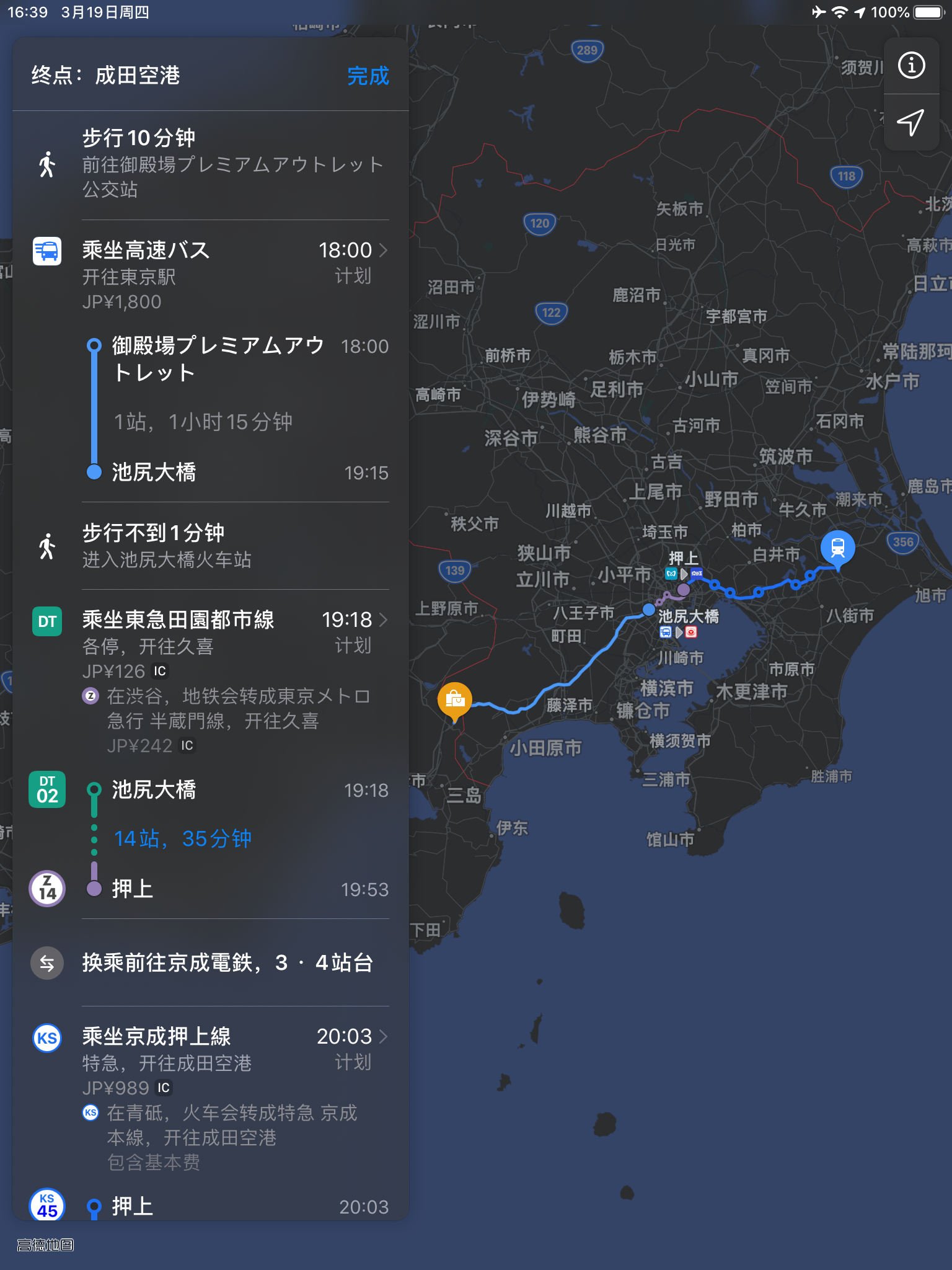Image resolution: width=952 pixels, height=1270 pixels.
Task: Center the map on my current location
Action: (x=911, y=122)
